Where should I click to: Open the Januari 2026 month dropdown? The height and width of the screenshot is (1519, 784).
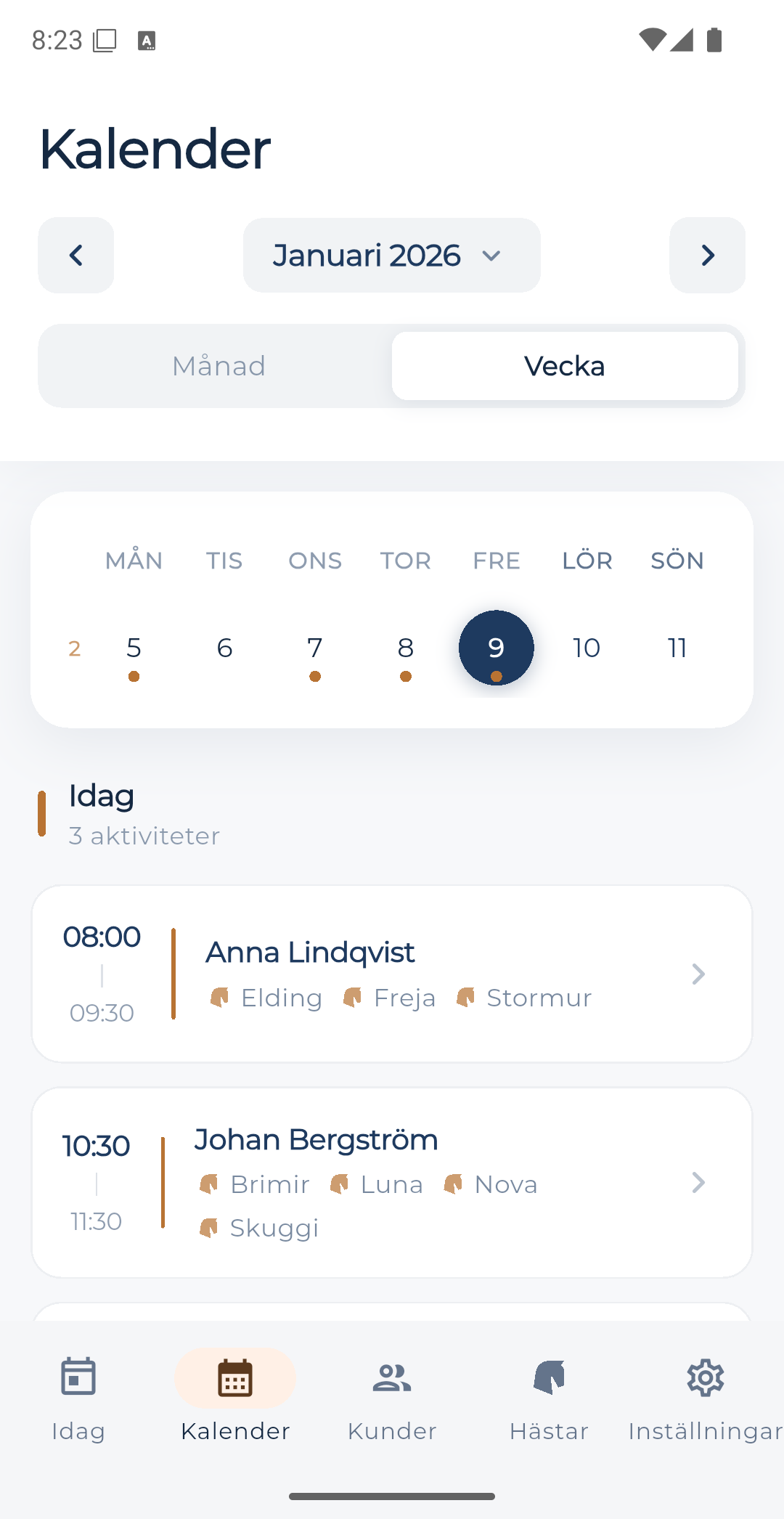click(x=391, y=255)
